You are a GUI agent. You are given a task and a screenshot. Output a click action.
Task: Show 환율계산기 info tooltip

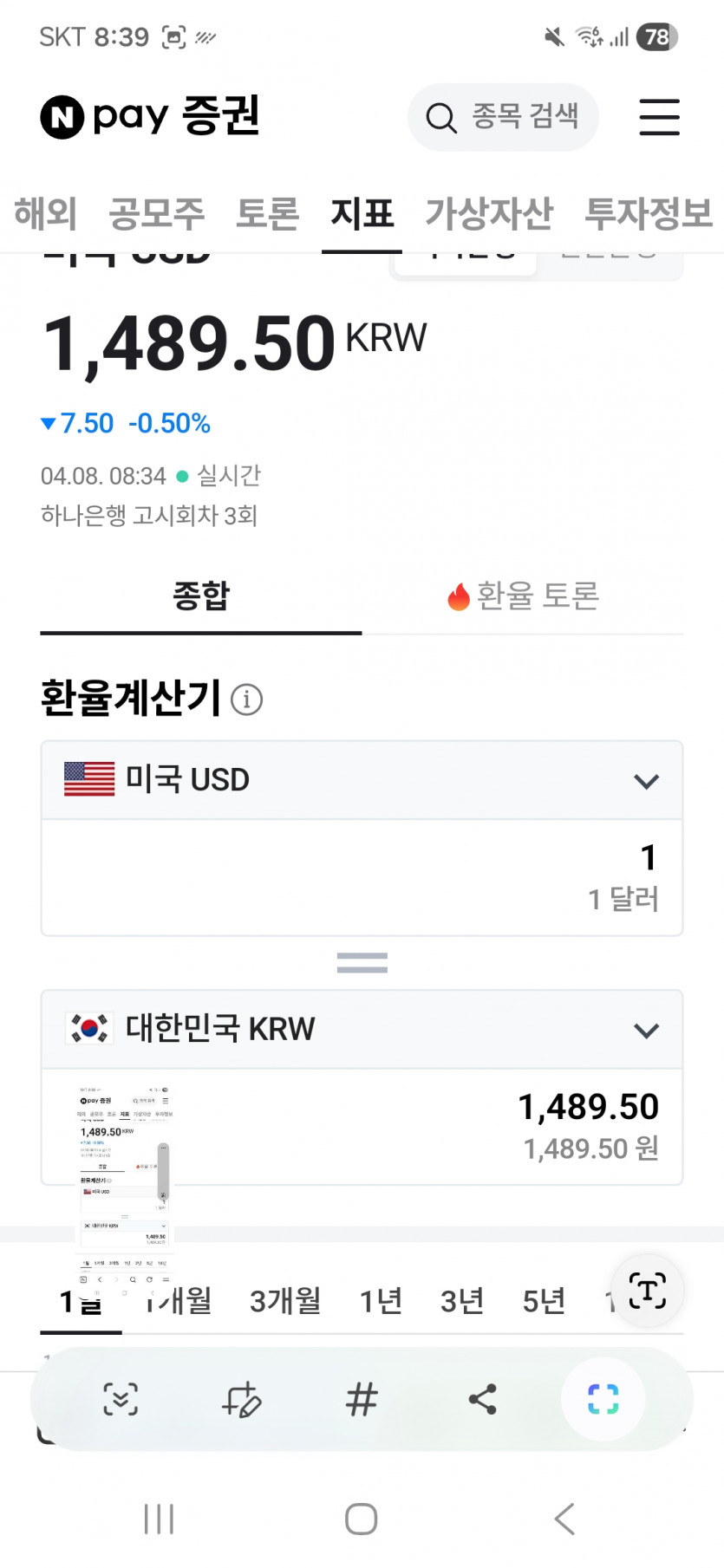(x=247, y=699)
